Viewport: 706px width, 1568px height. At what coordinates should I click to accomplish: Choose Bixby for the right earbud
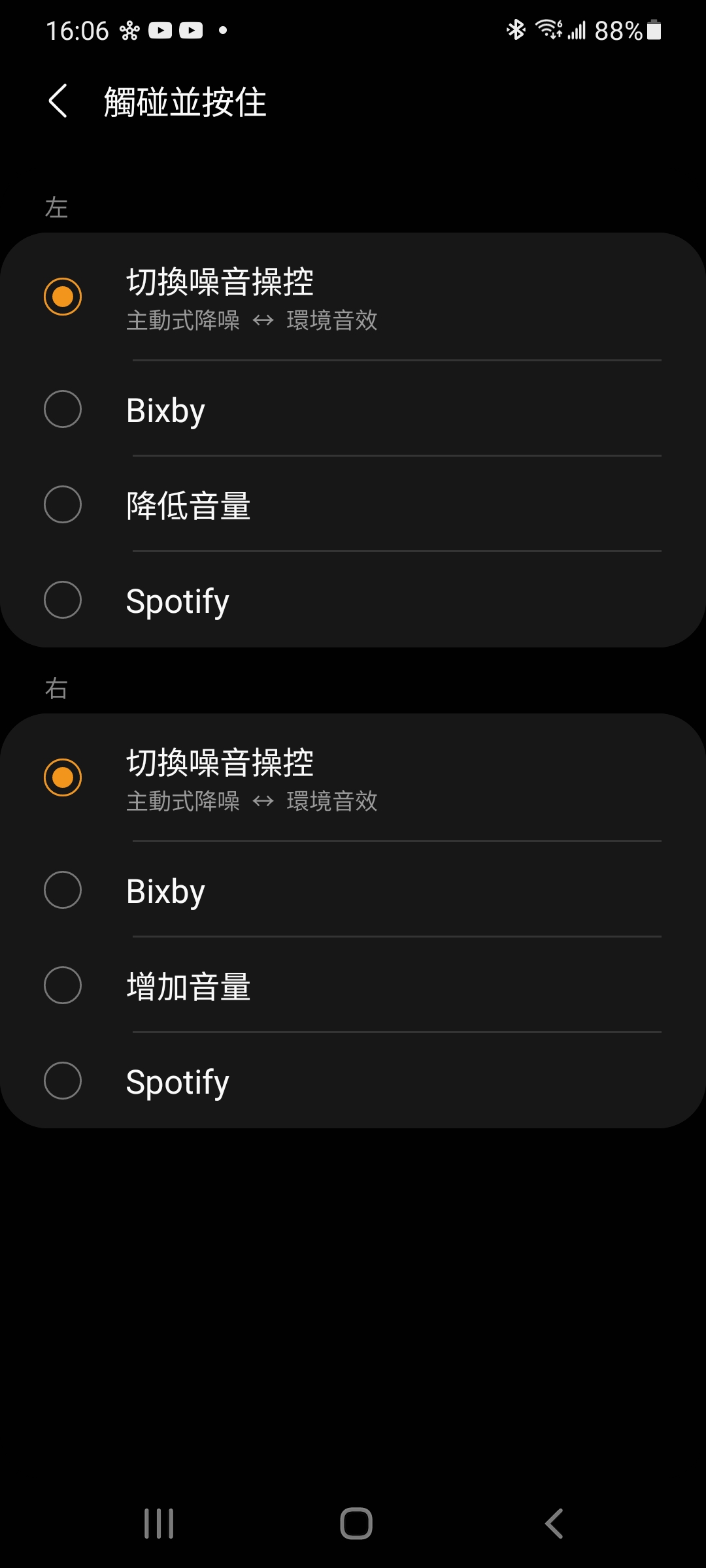pyautogui.click(x=63, y=890)
